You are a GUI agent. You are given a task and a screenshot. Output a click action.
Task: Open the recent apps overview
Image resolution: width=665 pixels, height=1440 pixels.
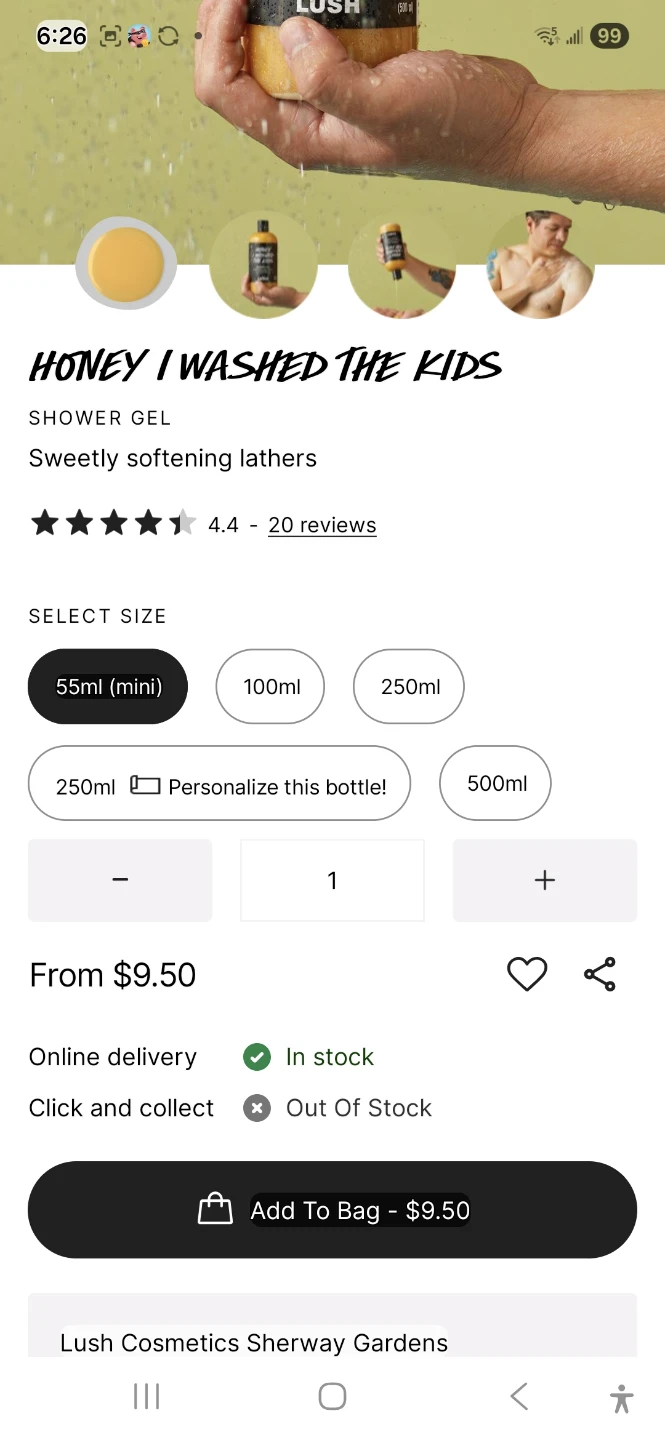[x=146, y=1396]
